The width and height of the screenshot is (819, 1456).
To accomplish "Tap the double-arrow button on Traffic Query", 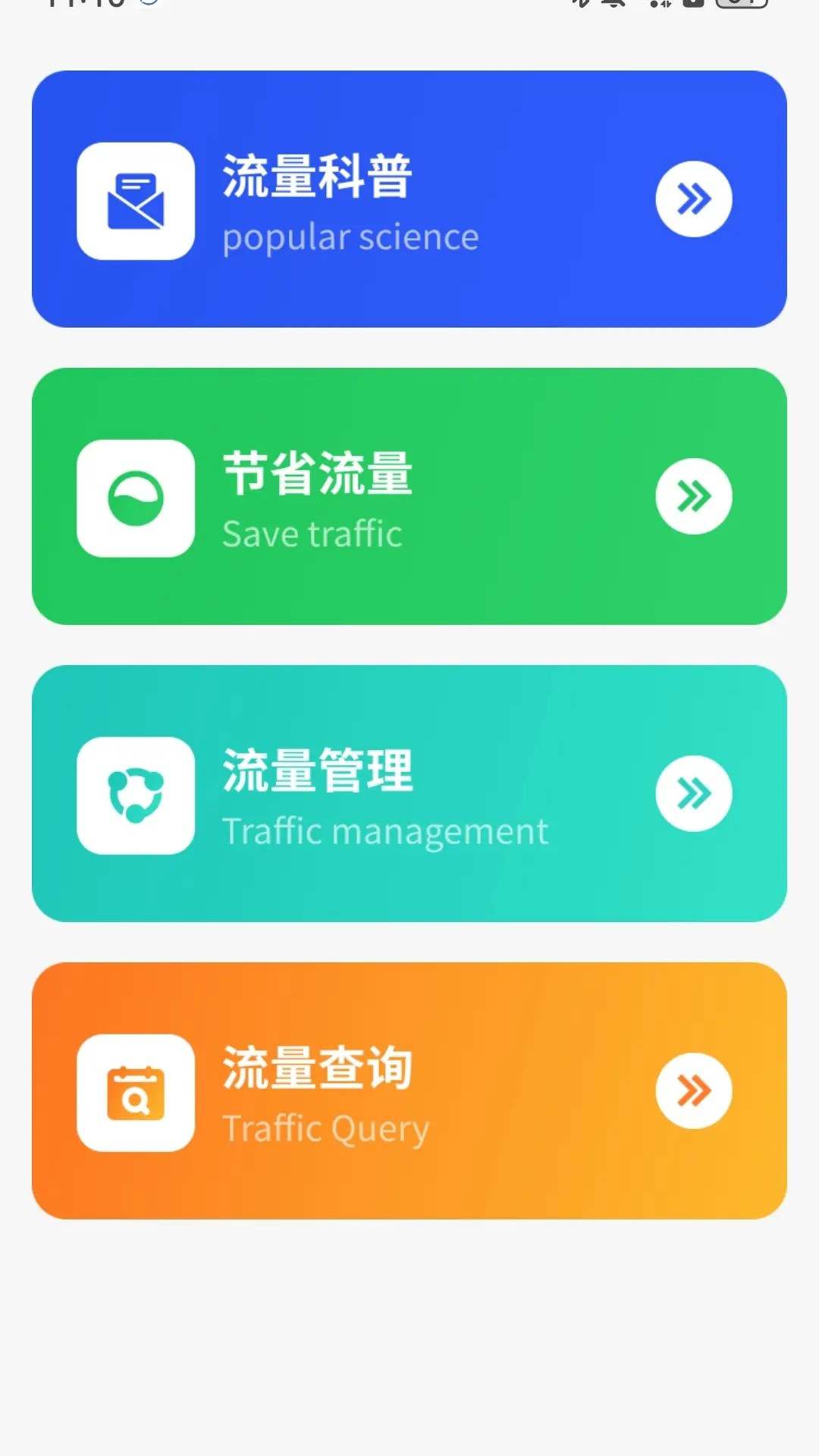I will pos(693,1091).
